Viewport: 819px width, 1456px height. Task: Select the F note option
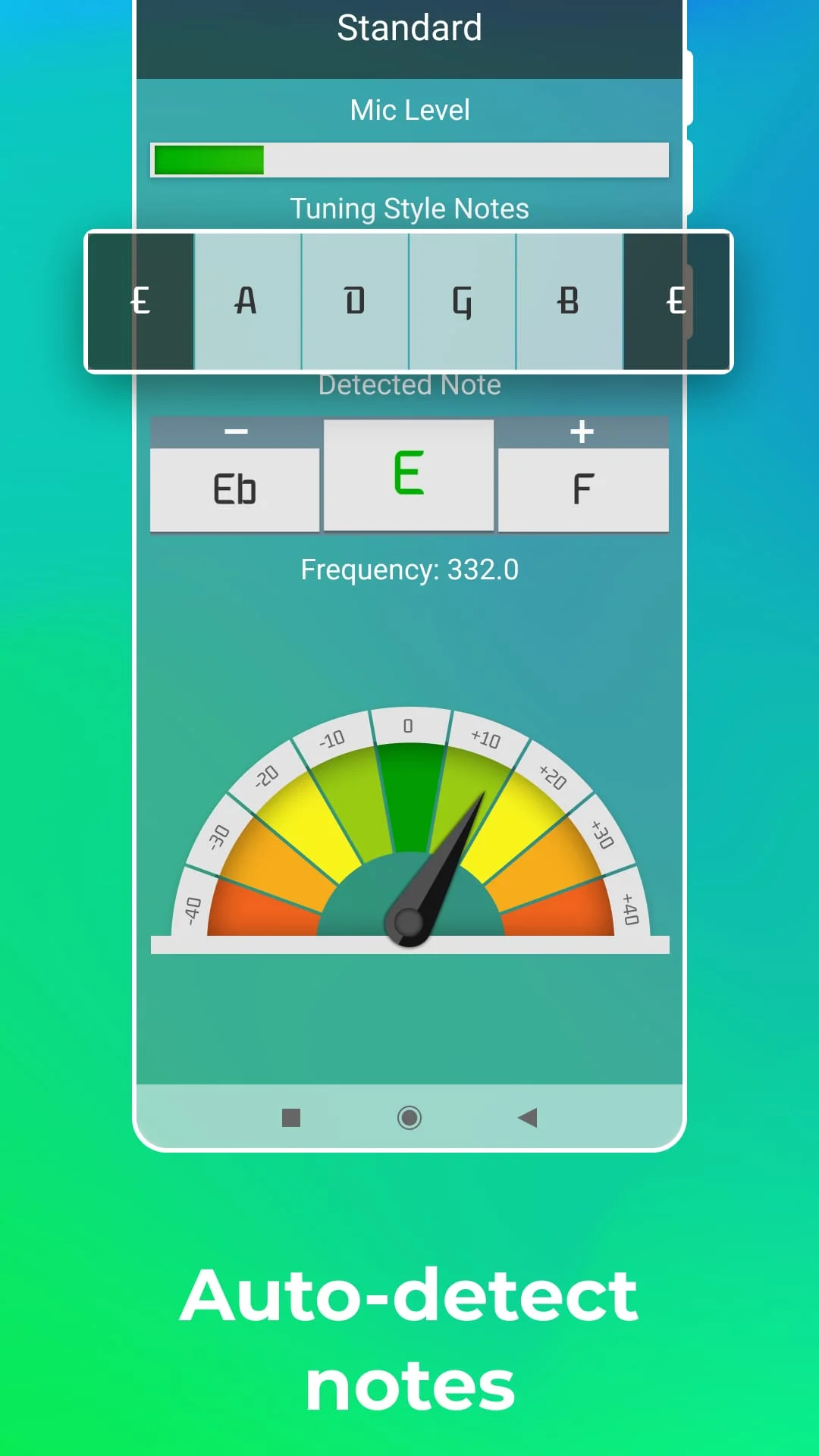point(582,489)
